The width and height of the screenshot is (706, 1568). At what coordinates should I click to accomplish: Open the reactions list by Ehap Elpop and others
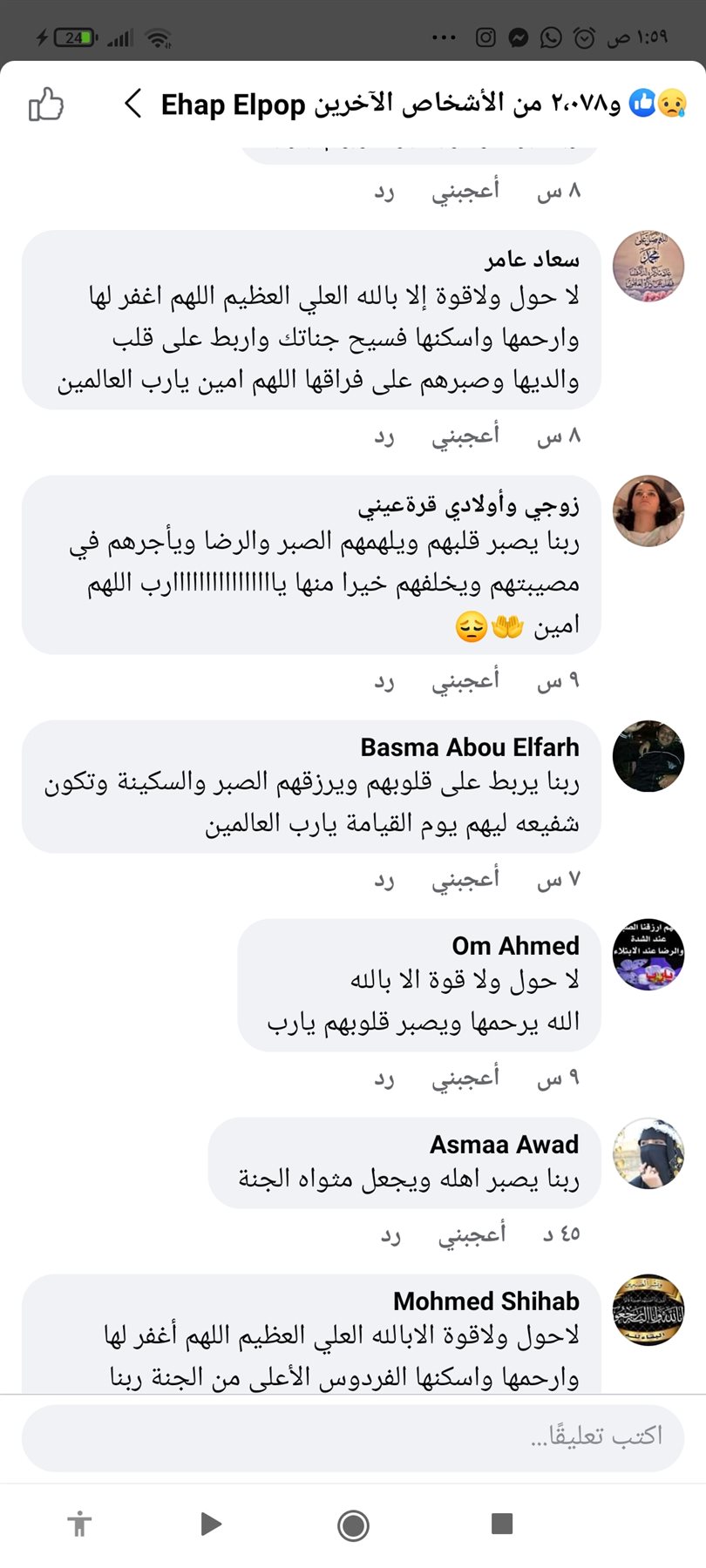coord(410,105)
